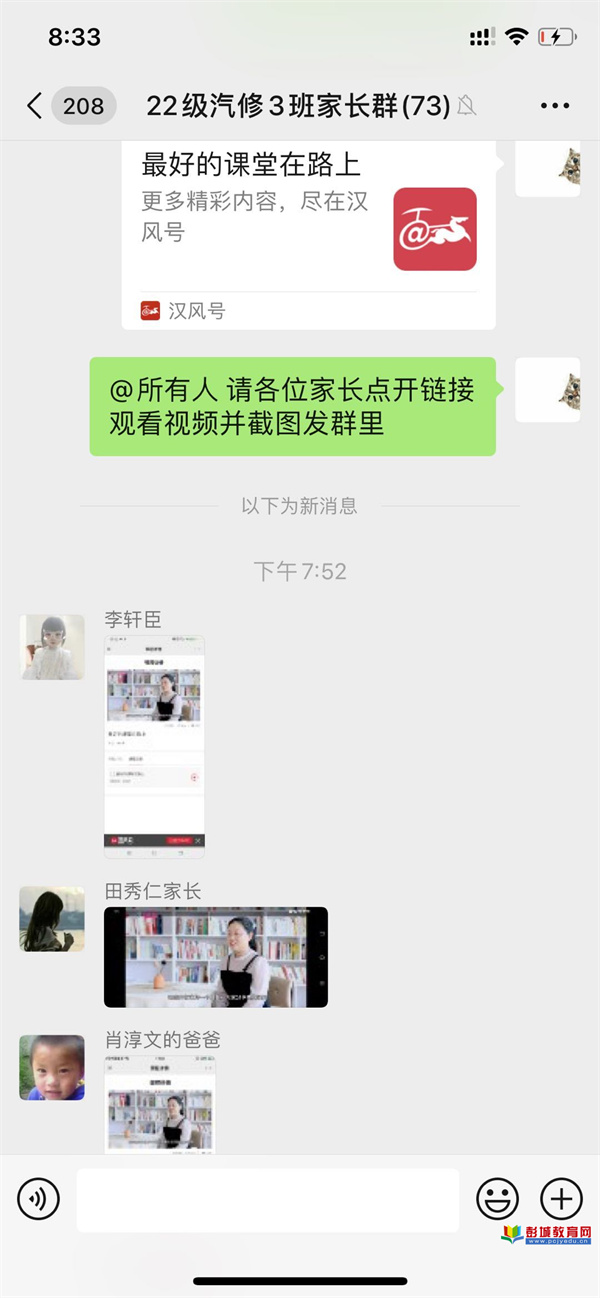Focus the message text field
Screen dimensions: 600x1298
click(268, 1199)
